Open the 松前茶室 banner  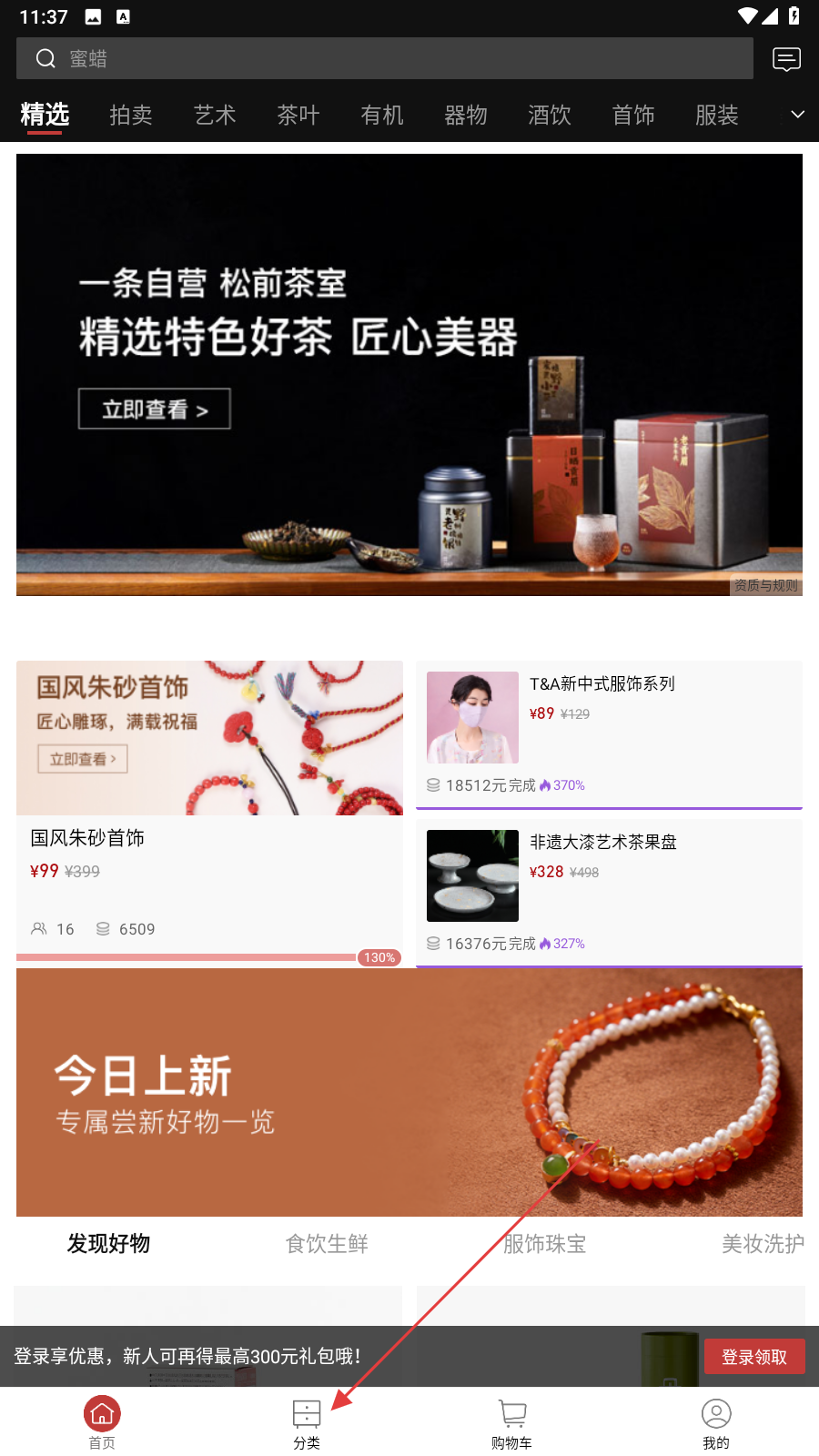[x=409, y=374]
